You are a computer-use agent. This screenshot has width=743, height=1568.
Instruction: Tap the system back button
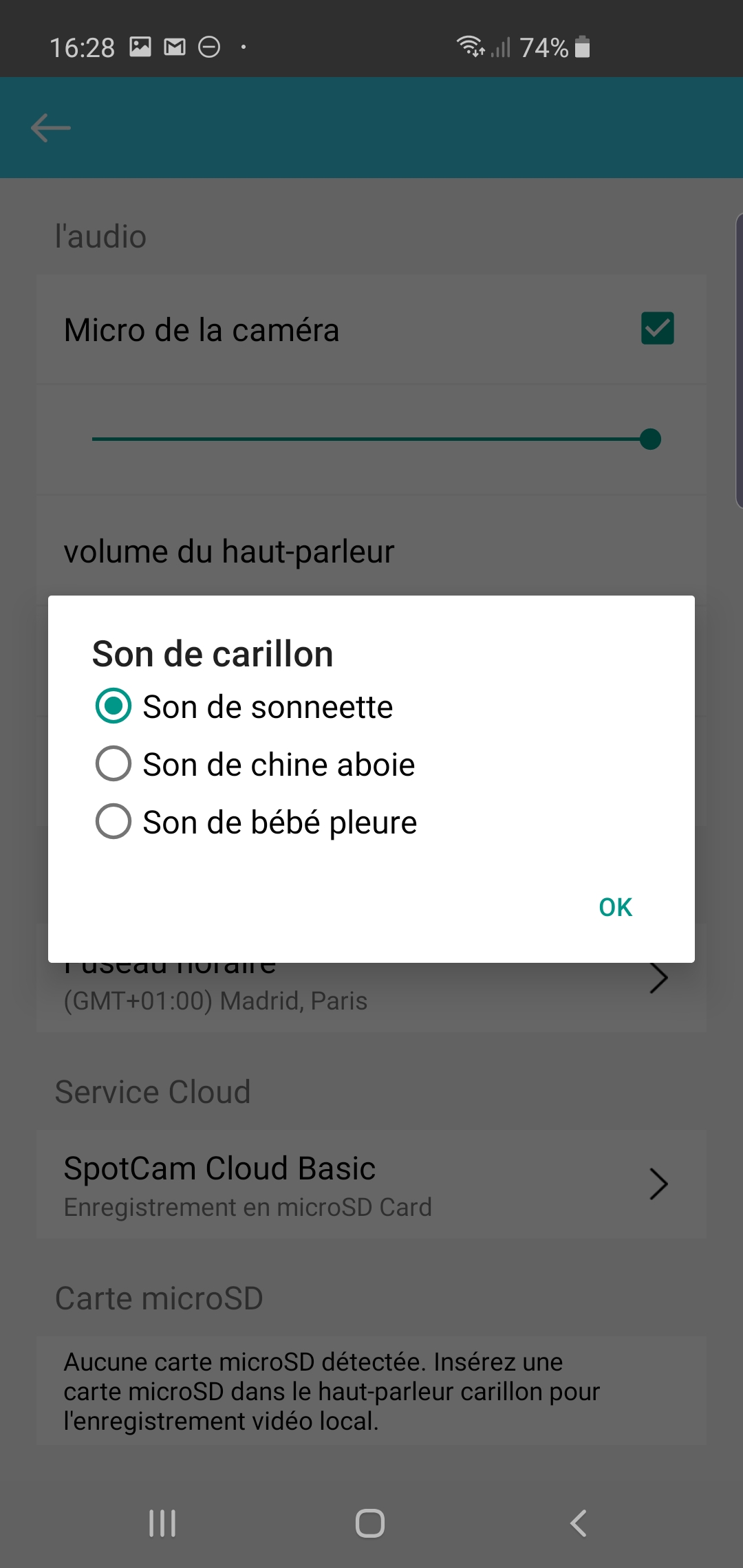pos(578,1523)
